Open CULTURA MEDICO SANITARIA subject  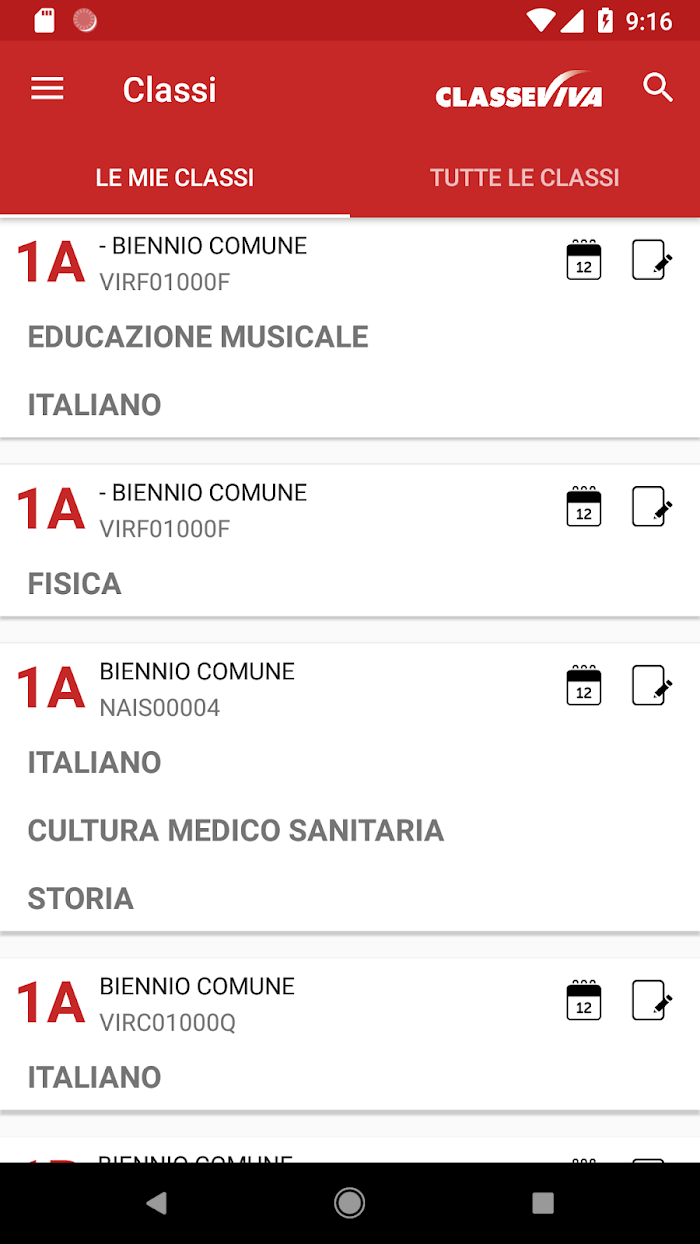click(236, 831)
